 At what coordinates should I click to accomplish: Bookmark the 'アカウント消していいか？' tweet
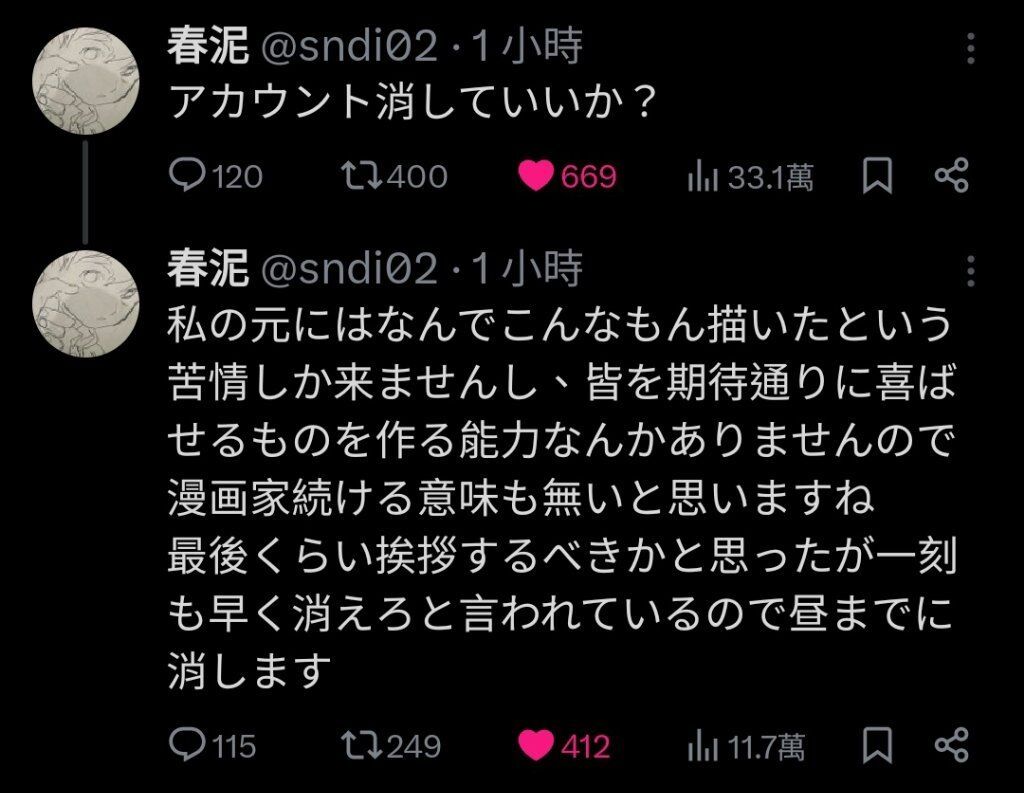pos(876,177)
